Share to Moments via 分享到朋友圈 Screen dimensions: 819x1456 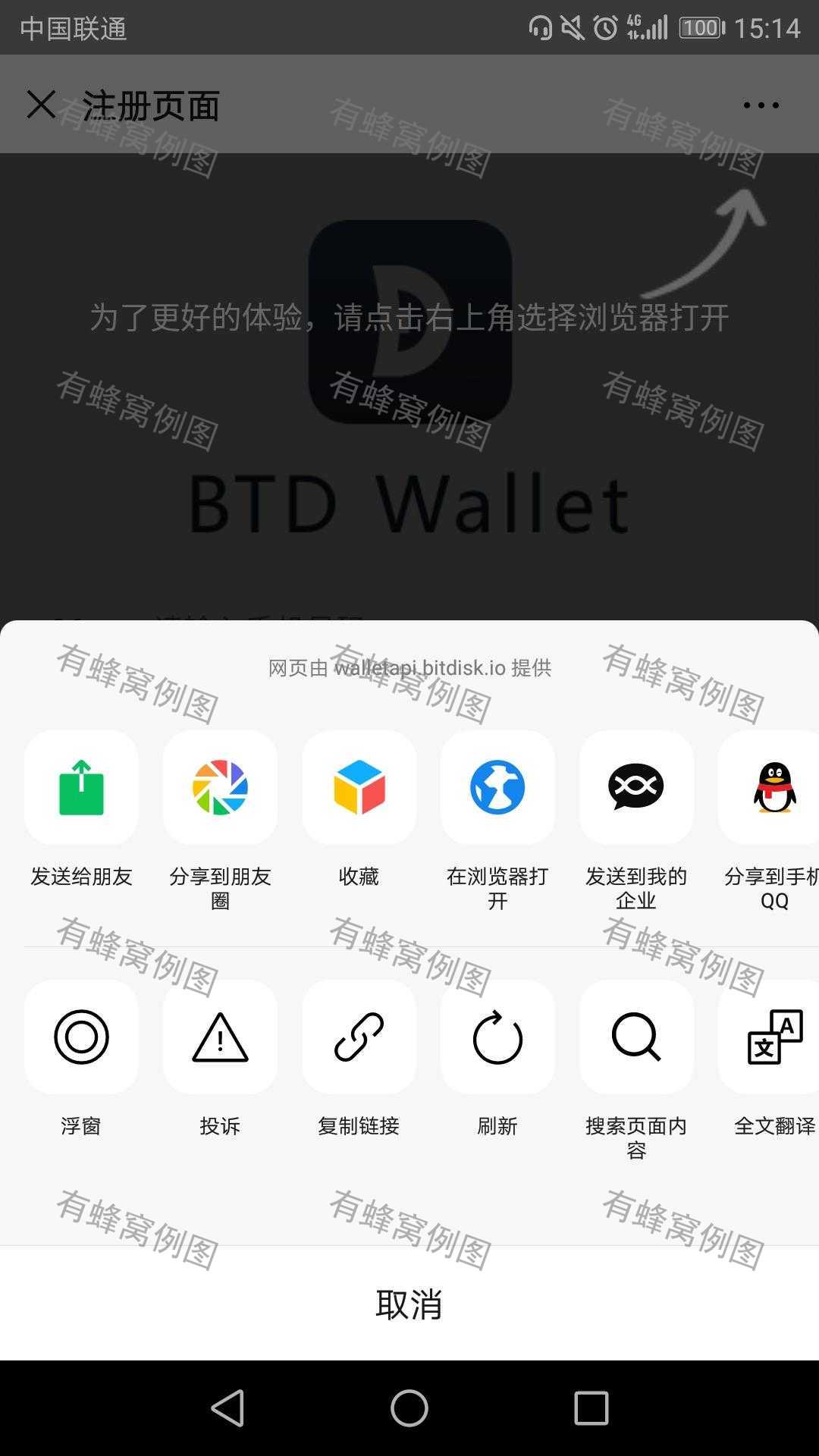point(220,787)
